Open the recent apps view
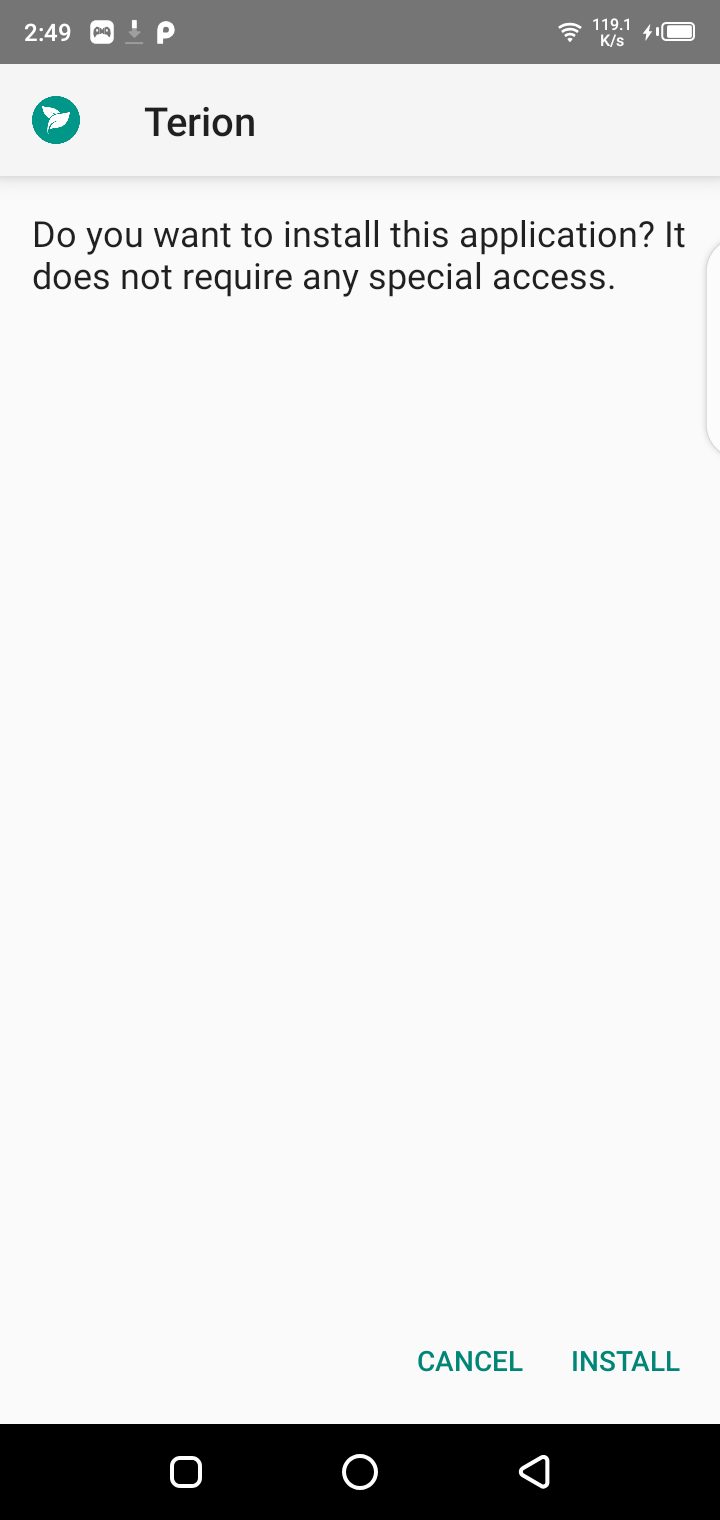This screenshot has width=720, height=1520. tap(186, 1471)
